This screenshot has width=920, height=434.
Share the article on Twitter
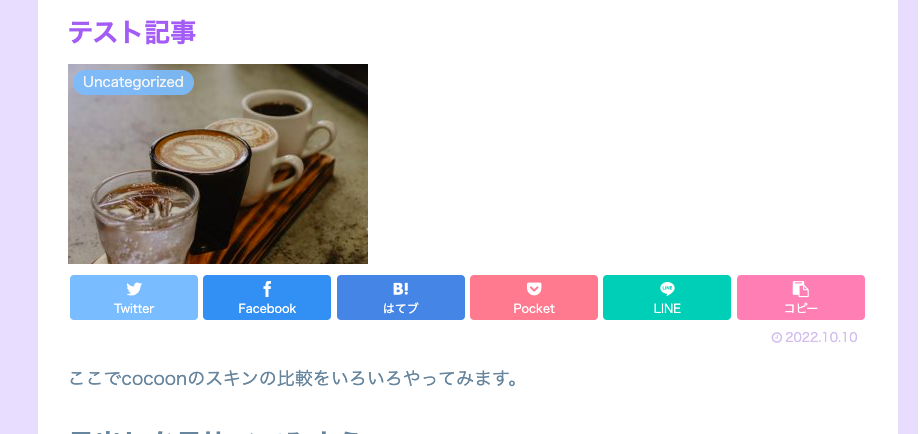(134, 298)
